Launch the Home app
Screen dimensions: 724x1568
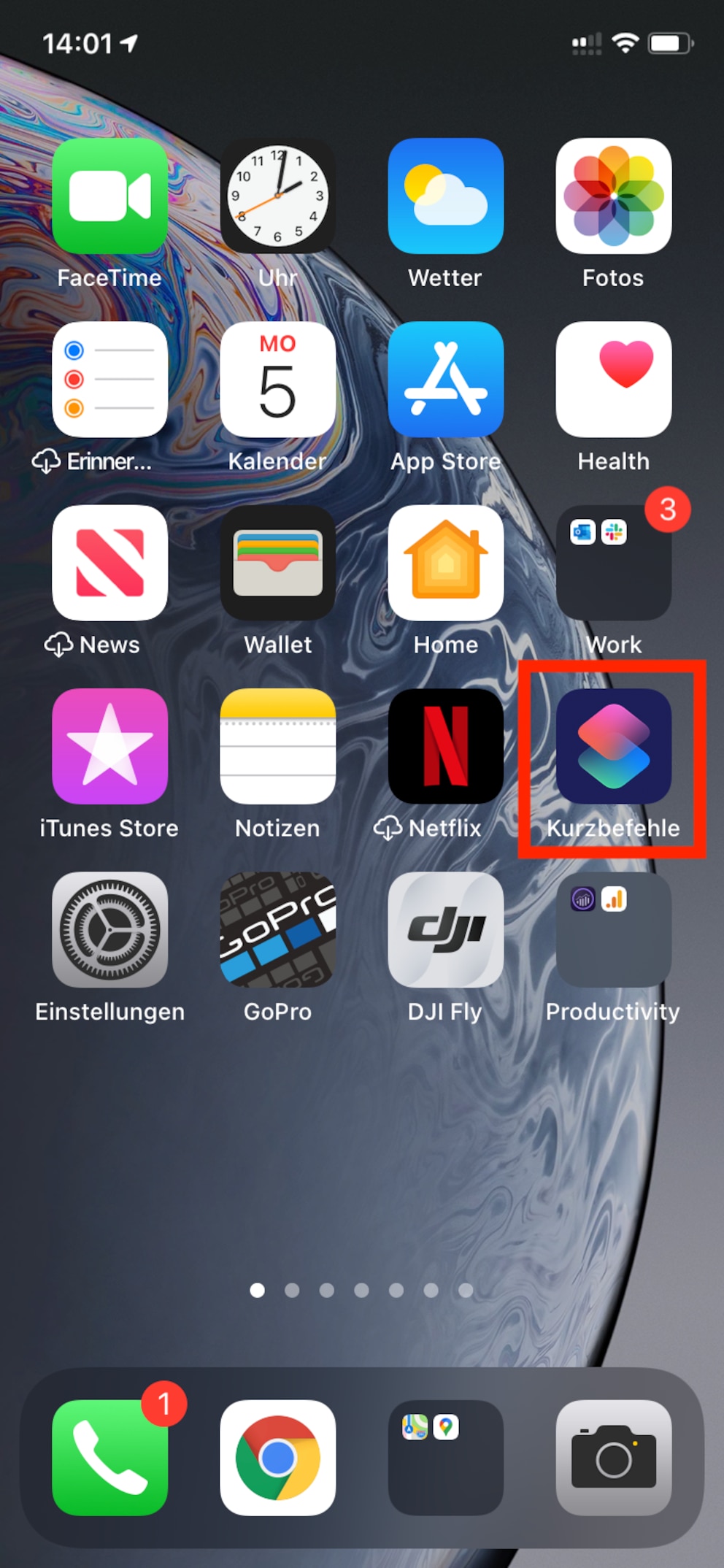(445, 563)
